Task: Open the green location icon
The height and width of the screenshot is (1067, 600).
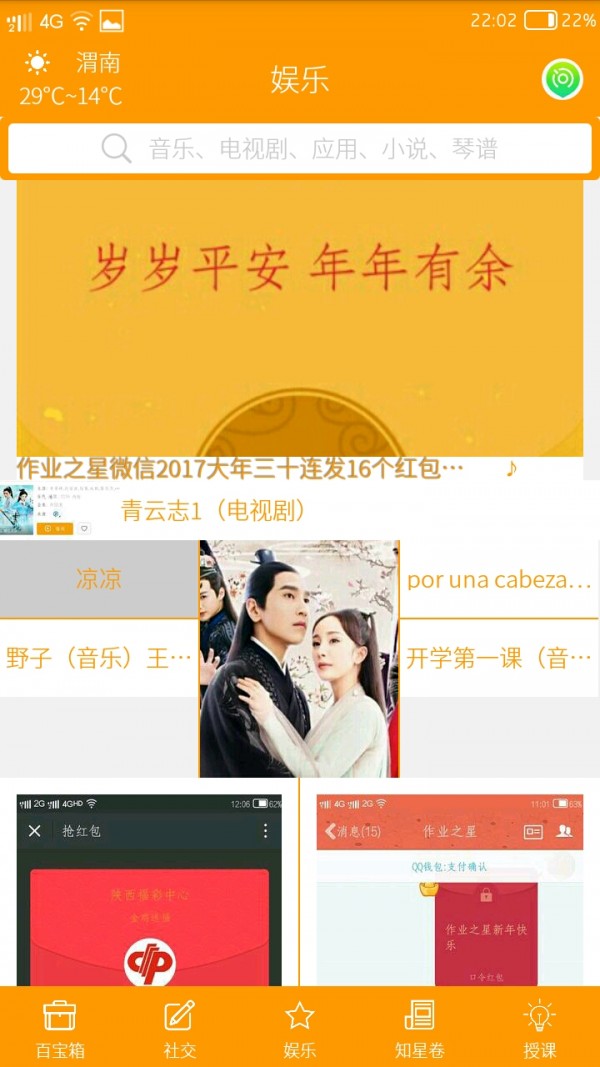Action: [562, 80]
